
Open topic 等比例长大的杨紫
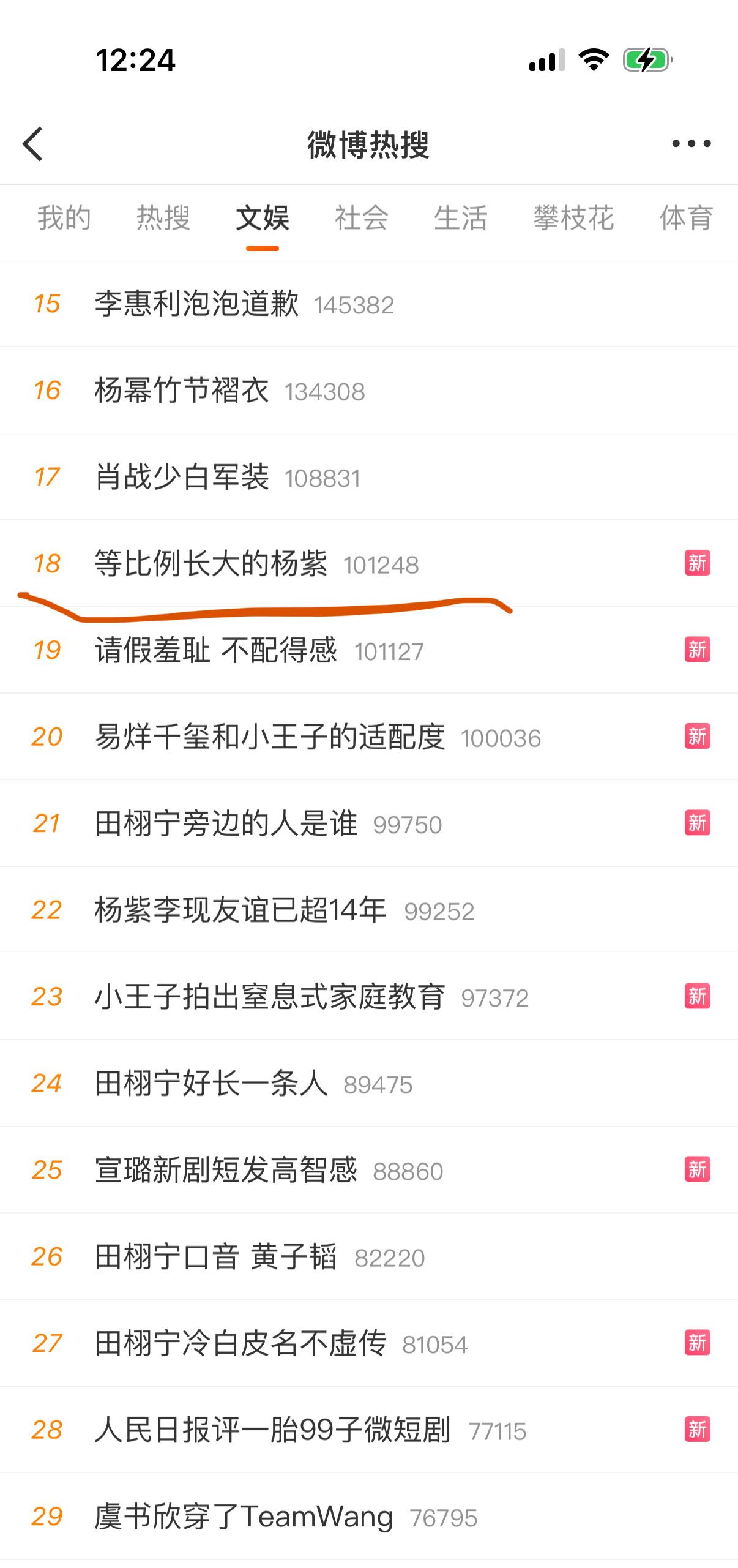click(211, 563)
